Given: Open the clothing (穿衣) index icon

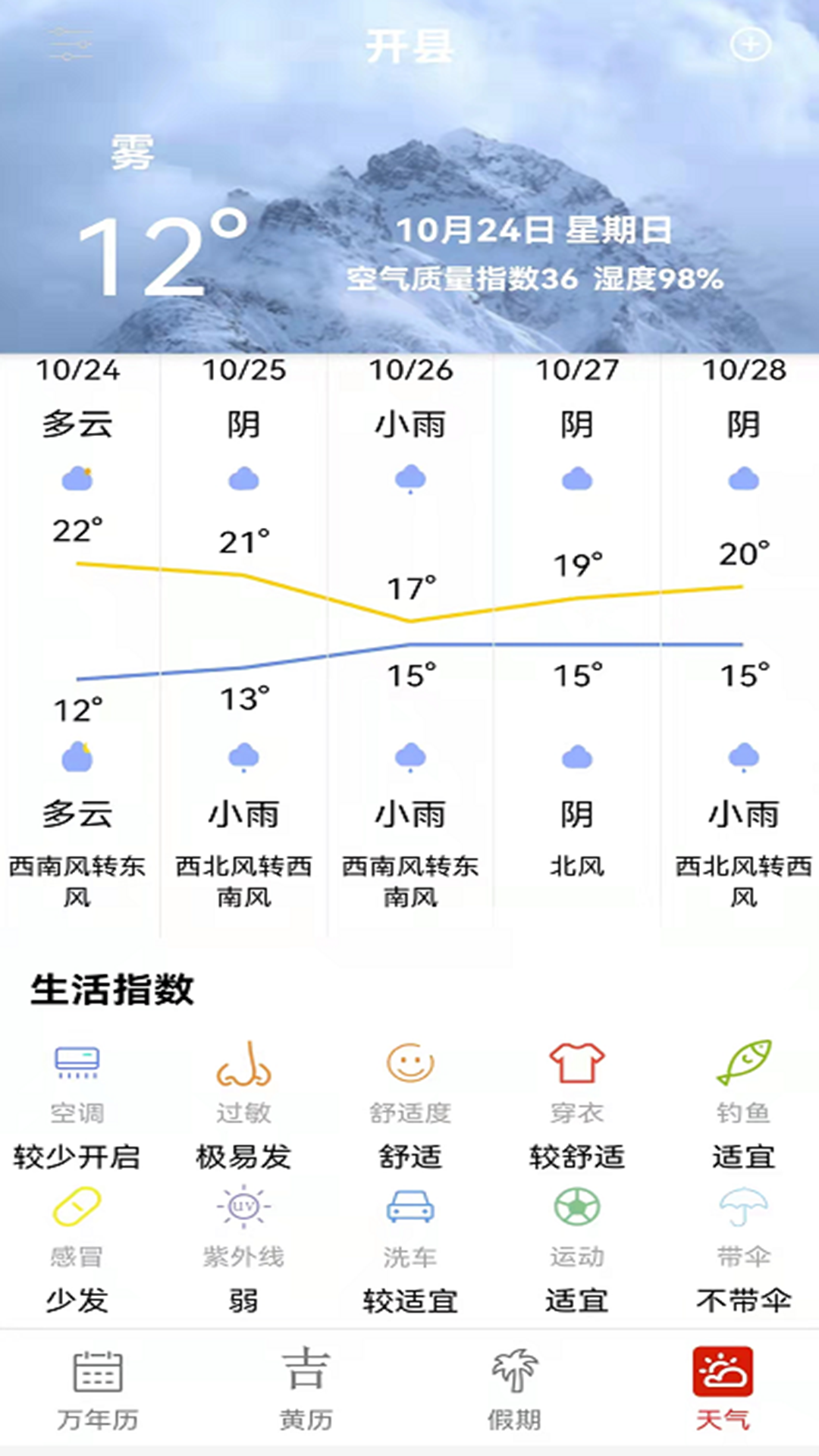Looking at the screenshot, I should point(576,1062).
